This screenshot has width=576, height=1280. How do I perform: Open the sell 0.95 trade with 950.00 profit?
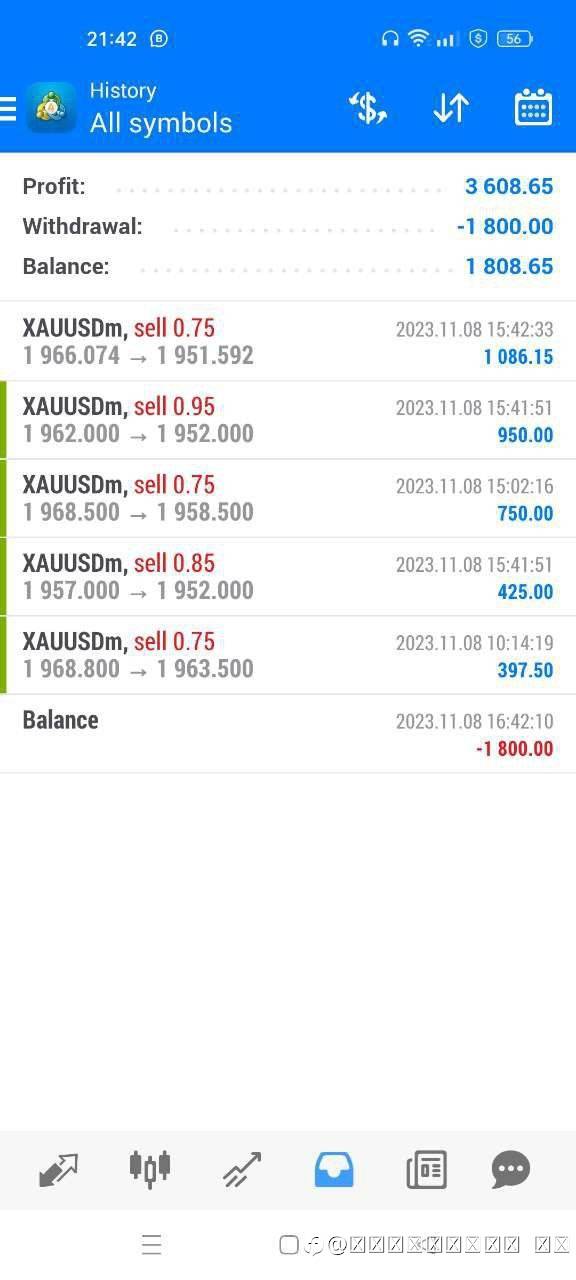(x=288, y=420)
